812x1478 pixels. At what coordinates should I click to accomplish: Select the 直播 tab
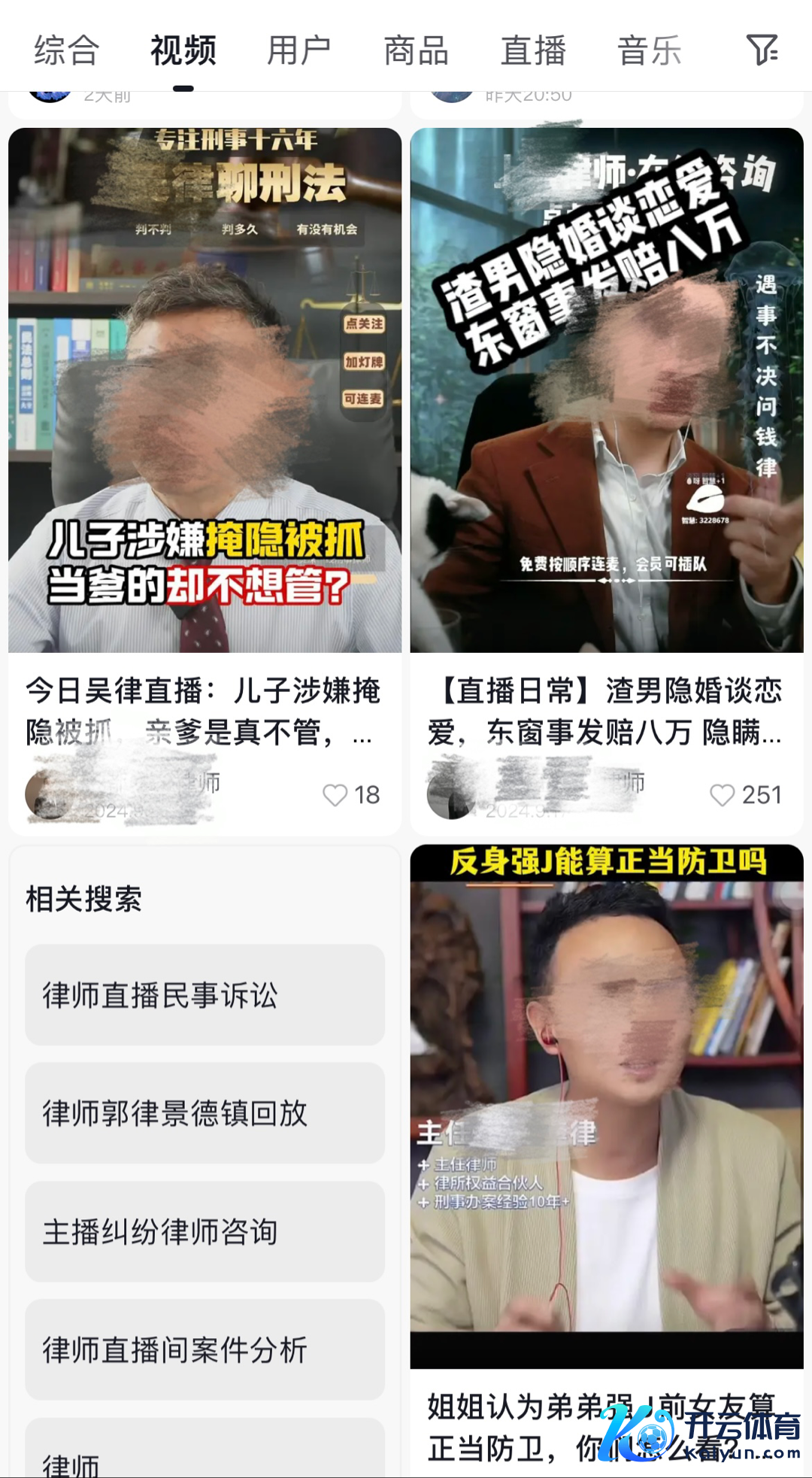[x=533, y=51]
